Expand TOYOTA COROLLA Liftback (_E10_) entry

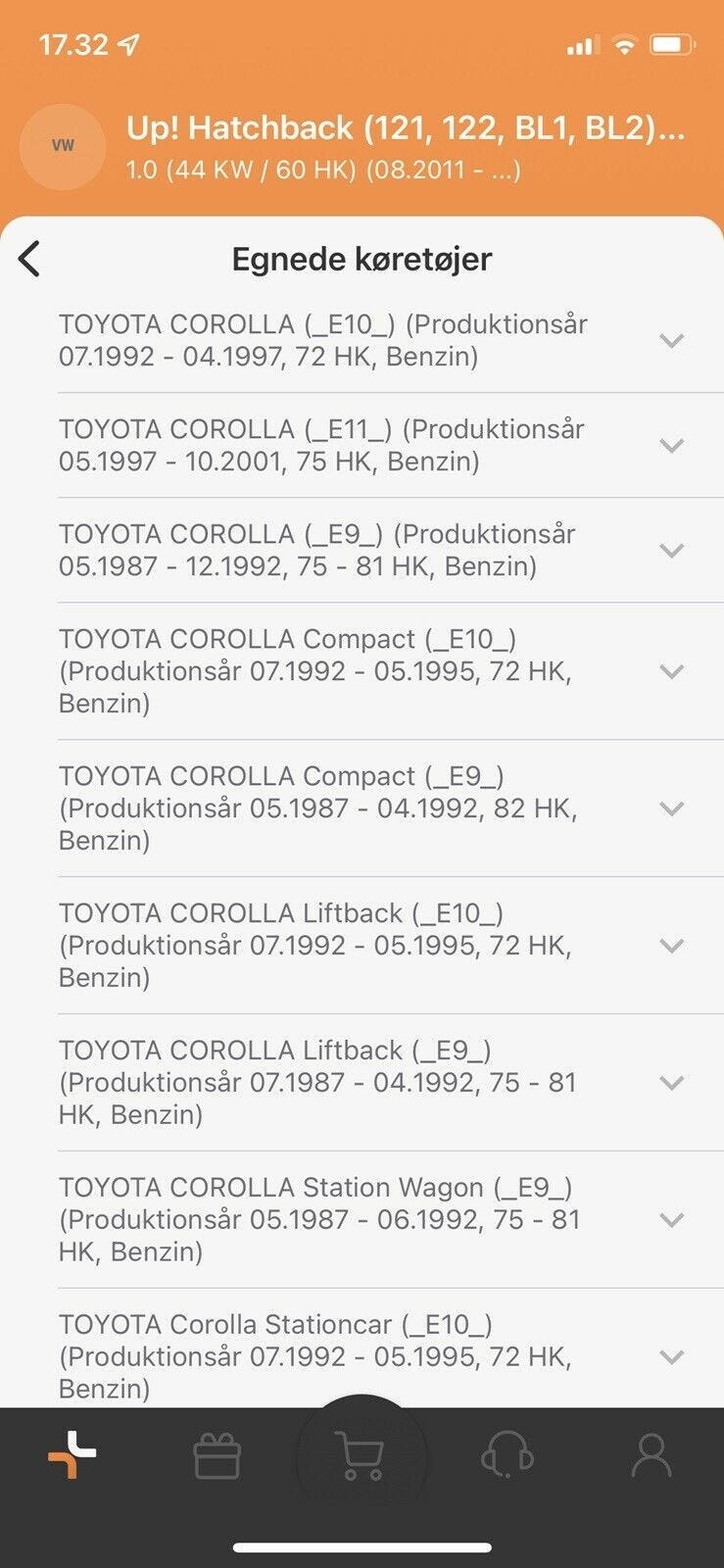coord(671,946)
